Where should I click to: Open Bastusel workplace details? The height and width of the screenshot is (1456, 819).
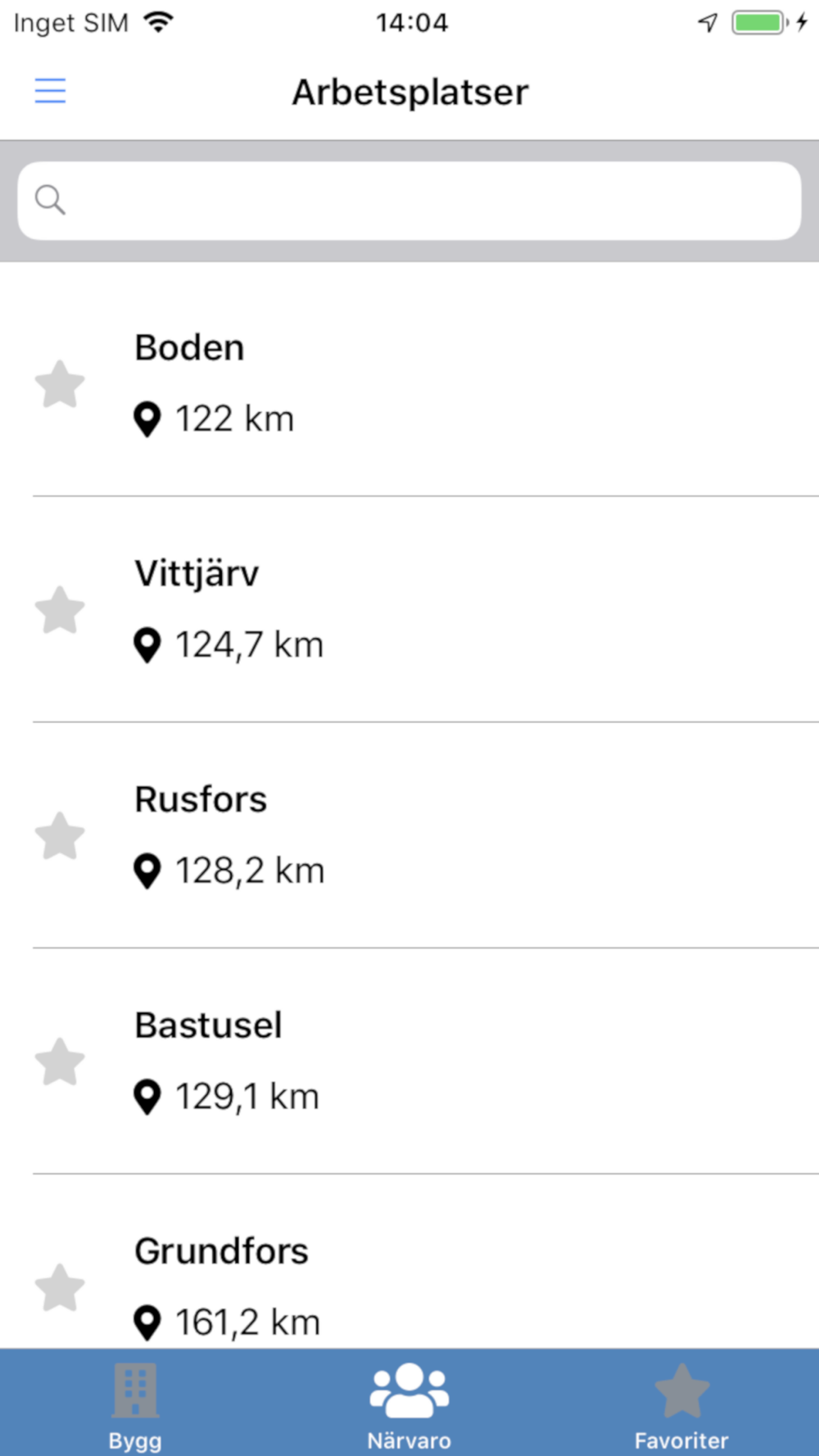click(409, 1061)
